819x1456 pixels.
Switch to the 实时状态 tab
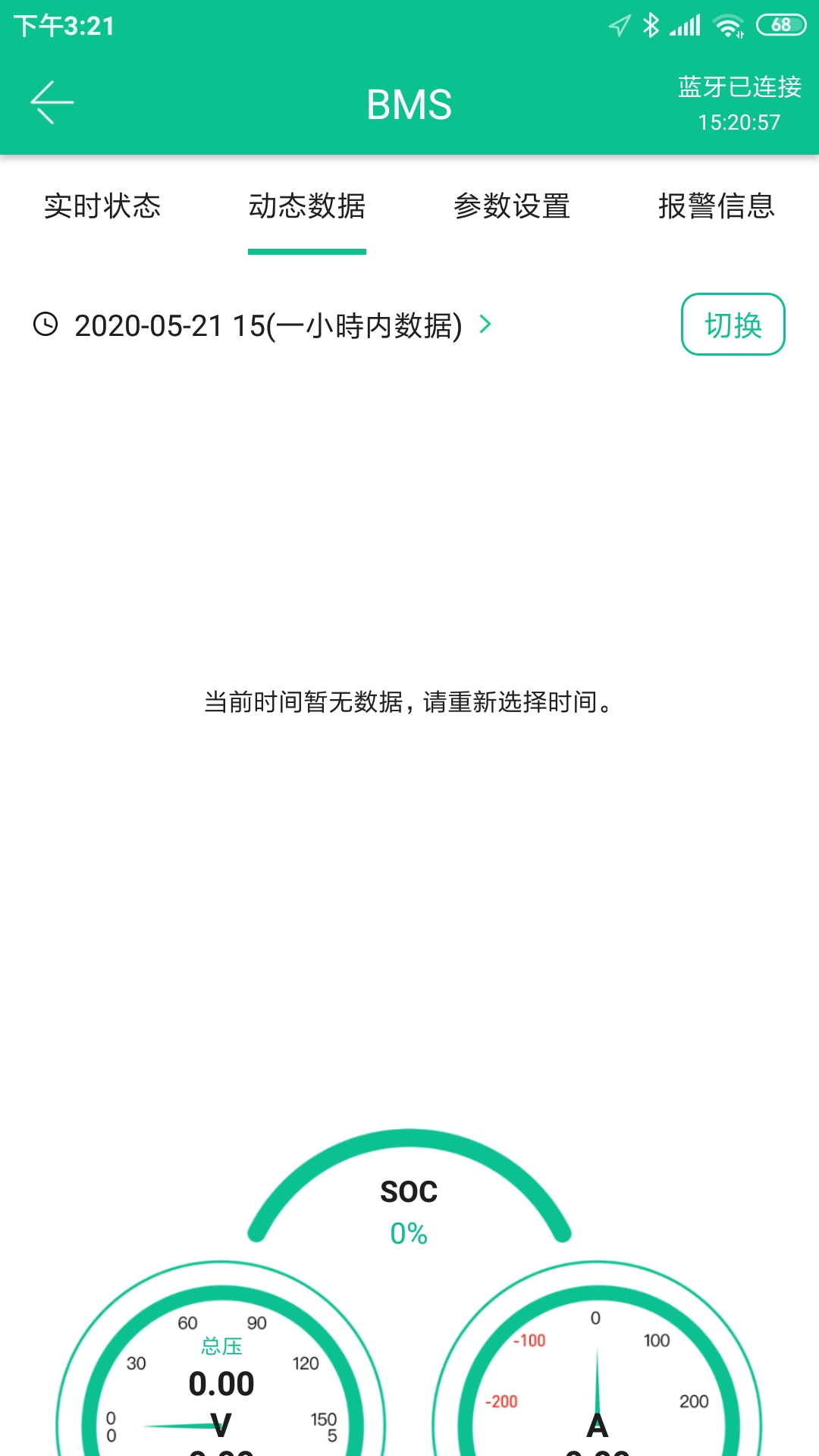[x=102, y=206]
